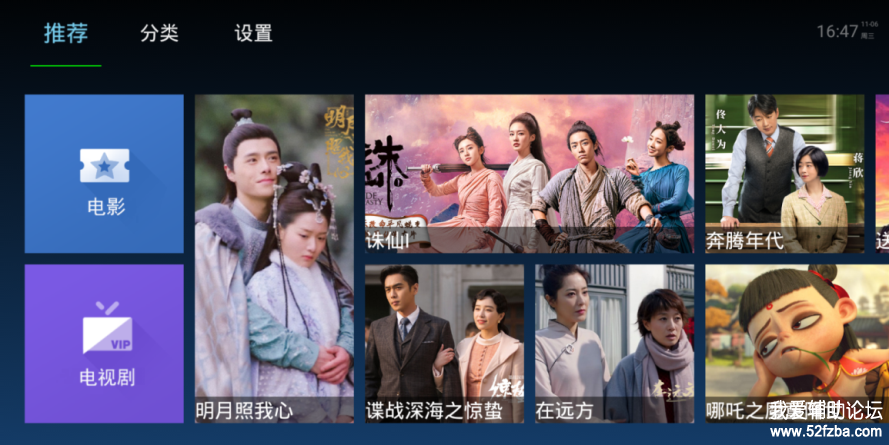Screen dimensions: 889x445
Task: Open 谍战深海之惊蛰 series card
Action: [x=444, y=343]
